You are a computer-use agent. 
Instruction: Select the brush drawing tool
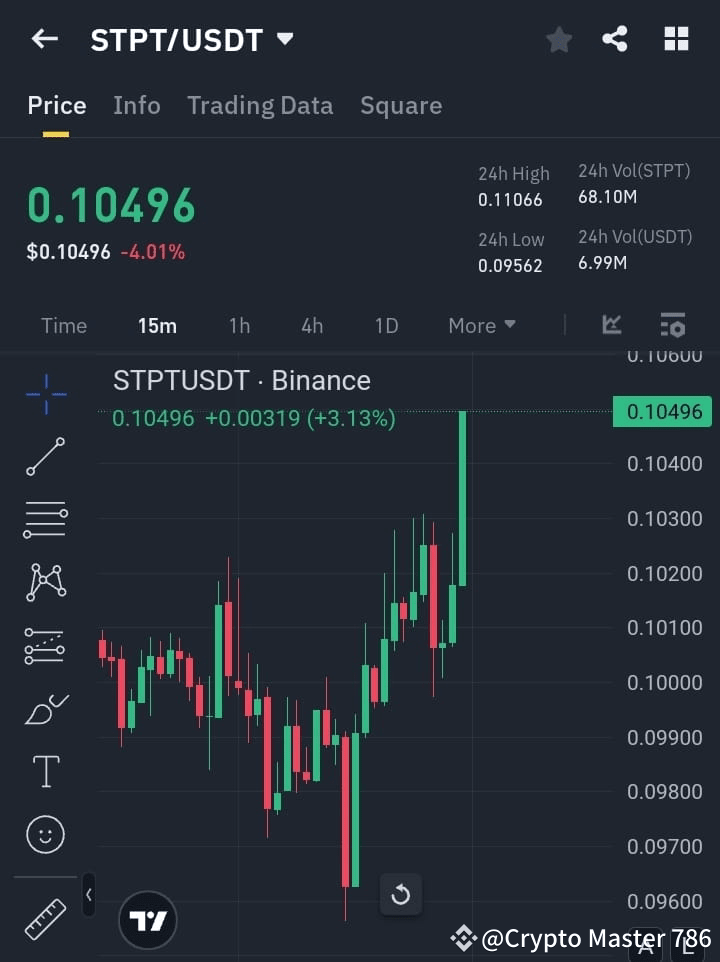click(x=45, y=709)
